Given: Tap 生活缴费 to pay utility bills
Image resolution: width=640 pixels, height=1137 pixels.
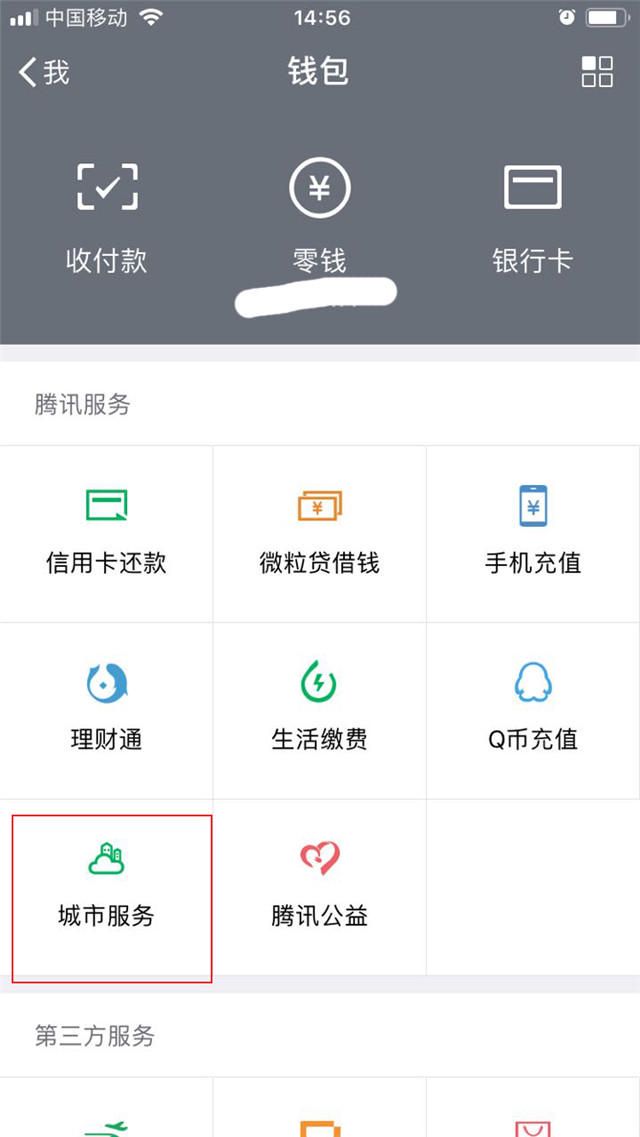Looking at the screenshot, I should click(320, 711).
